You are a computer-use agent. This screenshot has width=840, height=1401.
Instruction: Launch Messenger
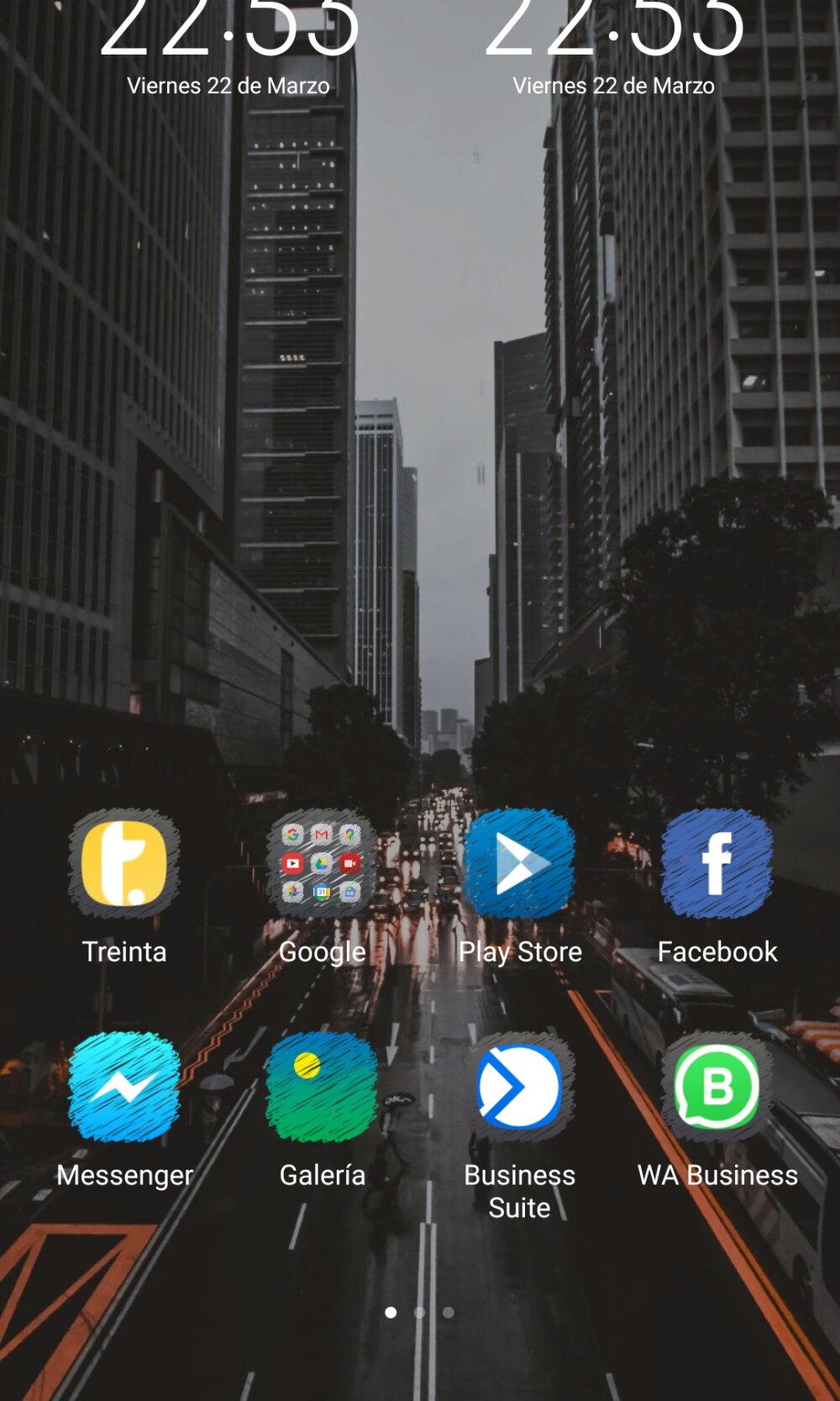[x=124, y=1087]
